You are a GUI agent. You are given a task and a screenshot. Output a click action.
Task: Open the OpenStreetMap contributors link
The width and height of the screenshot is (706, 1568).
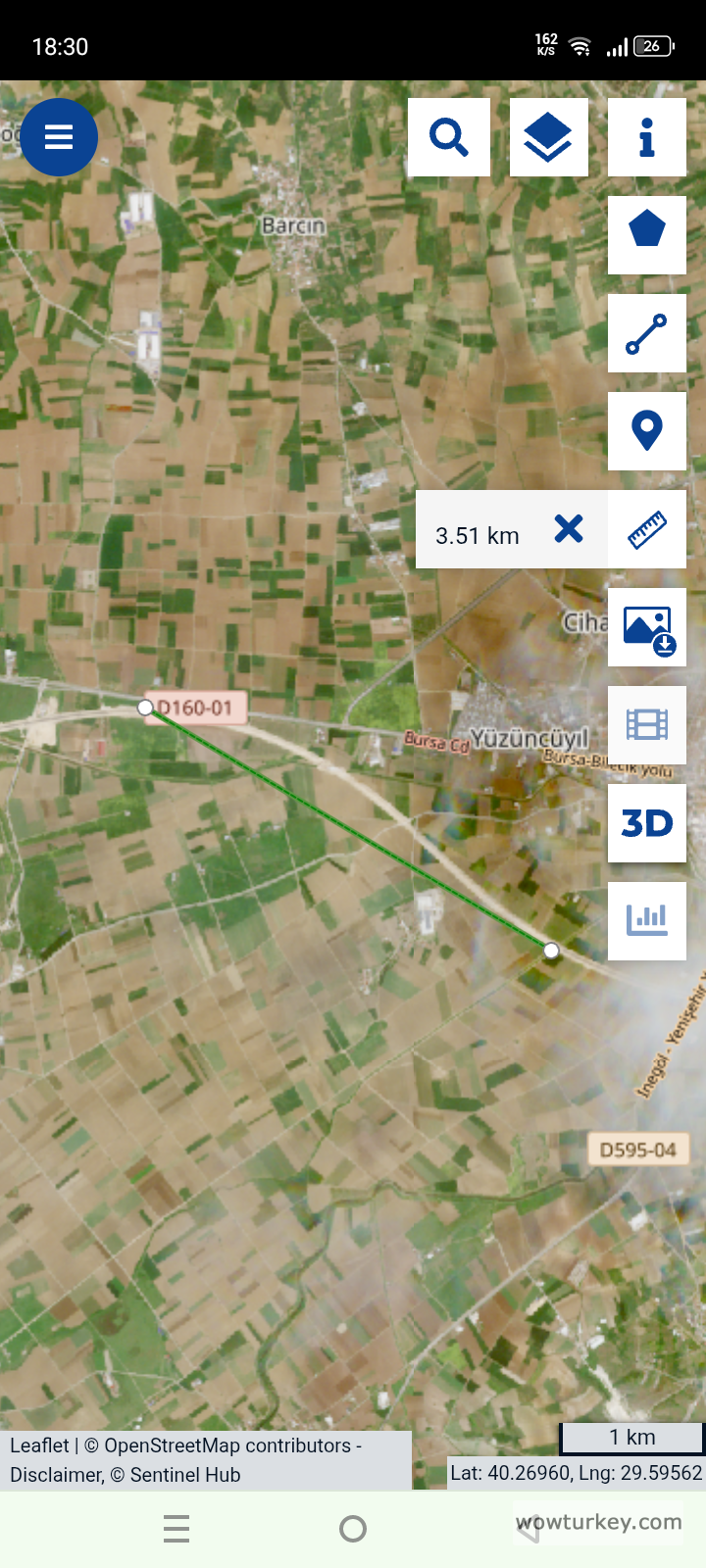pyautogui.click(x=226, y=1445)
